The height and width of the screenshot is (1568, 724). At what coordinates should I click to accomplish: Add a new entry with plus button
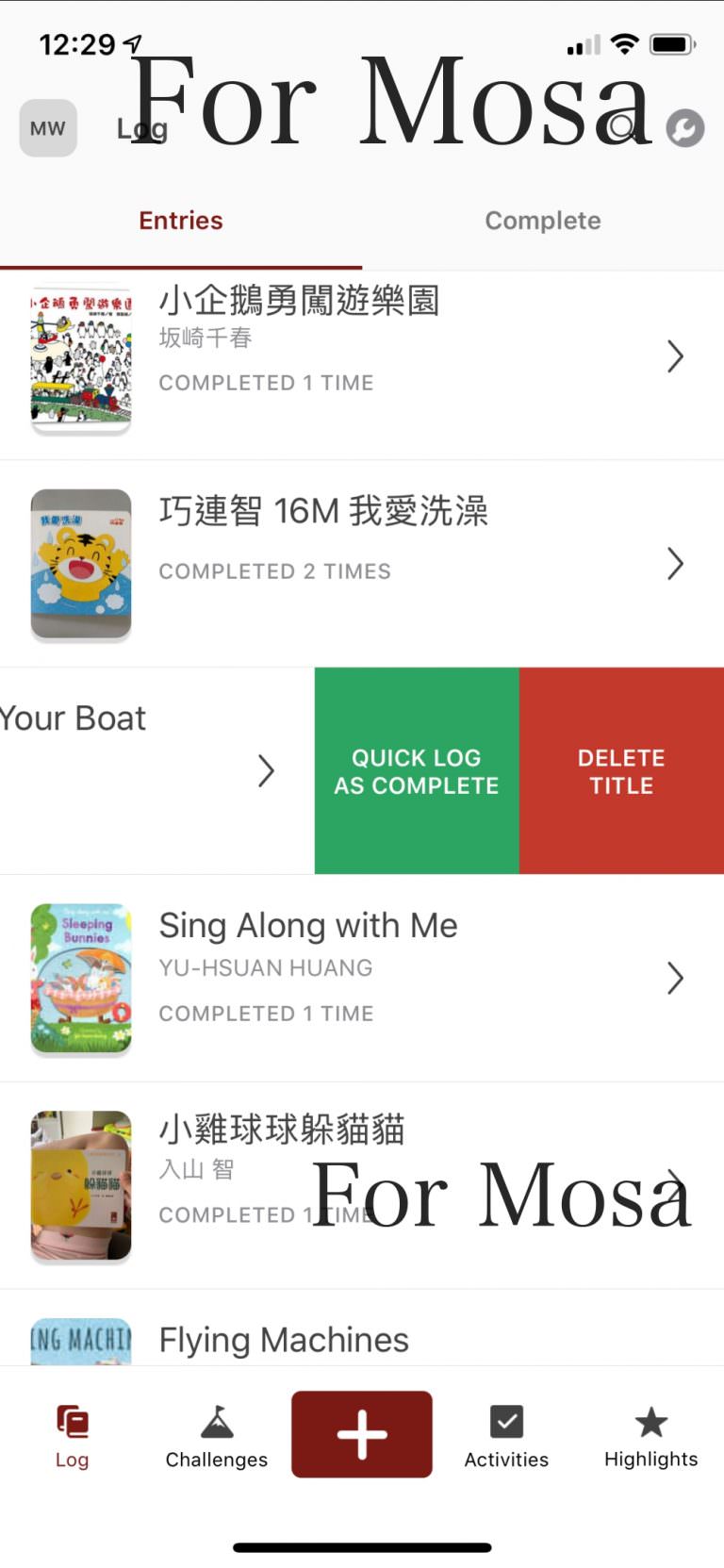[x=362, y=1433]
